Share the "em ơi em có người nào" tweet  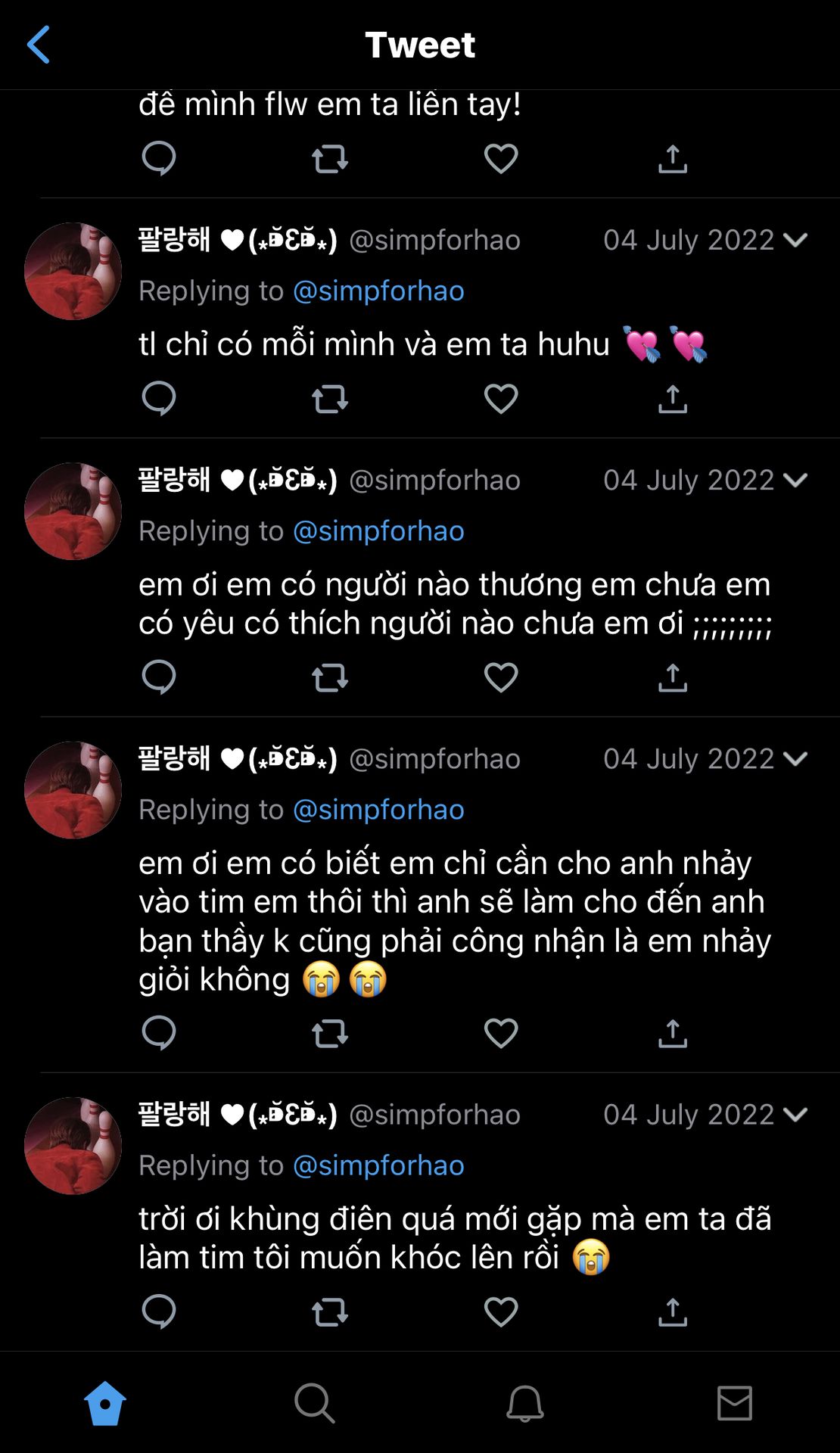[673, 677]
